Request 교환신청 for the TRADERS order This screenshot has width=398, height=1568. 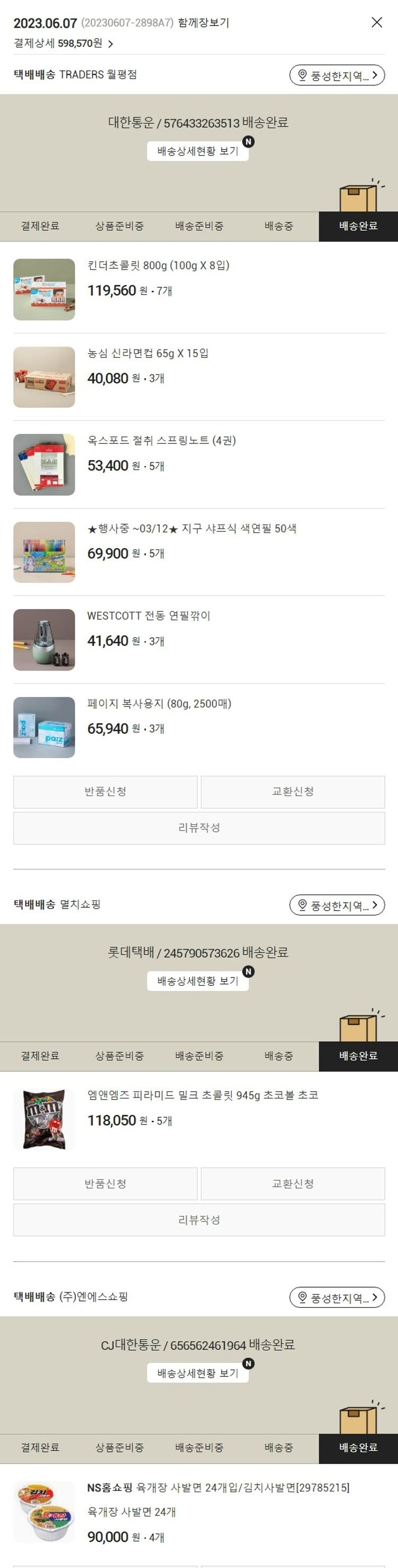click(293, 791)
